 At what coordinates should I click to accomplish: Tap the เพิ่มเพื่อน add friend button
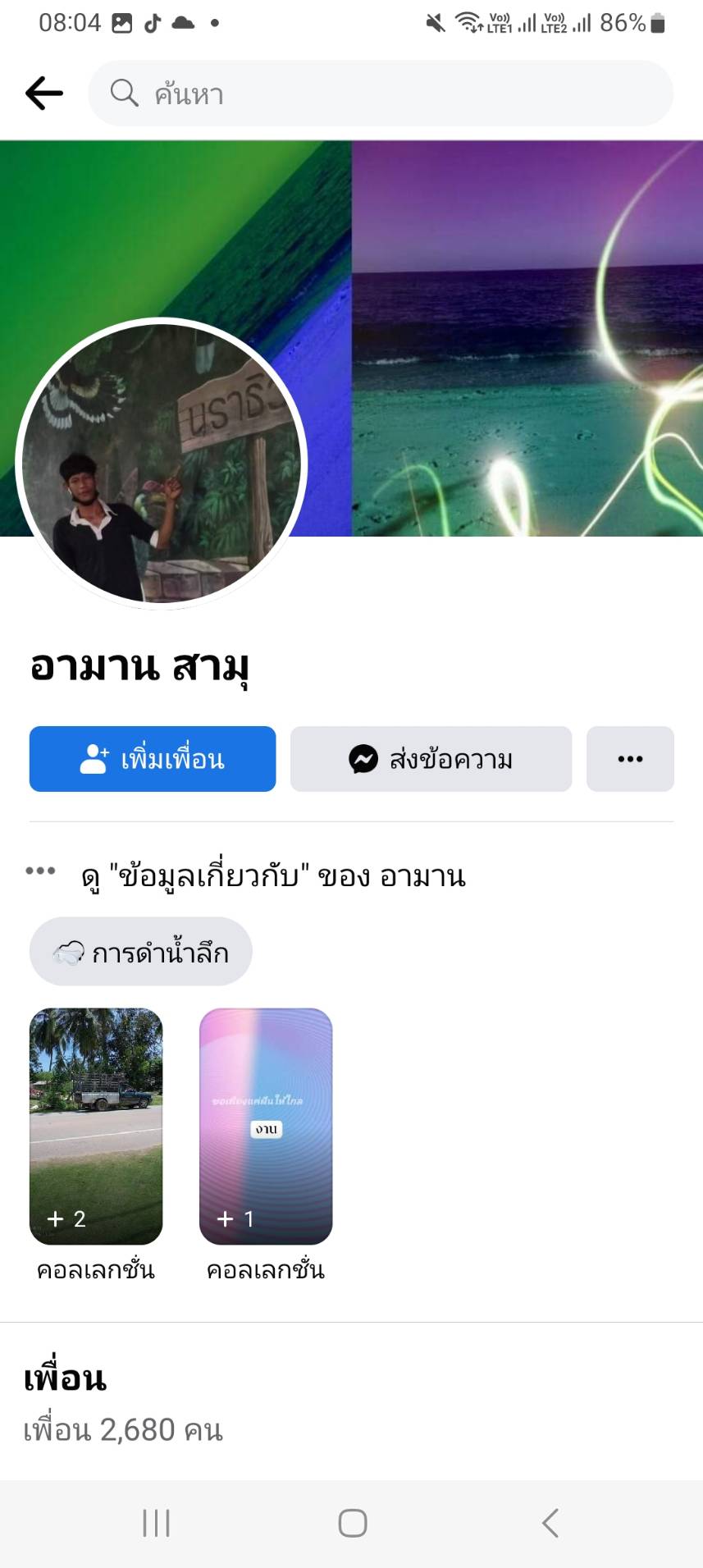153,759
